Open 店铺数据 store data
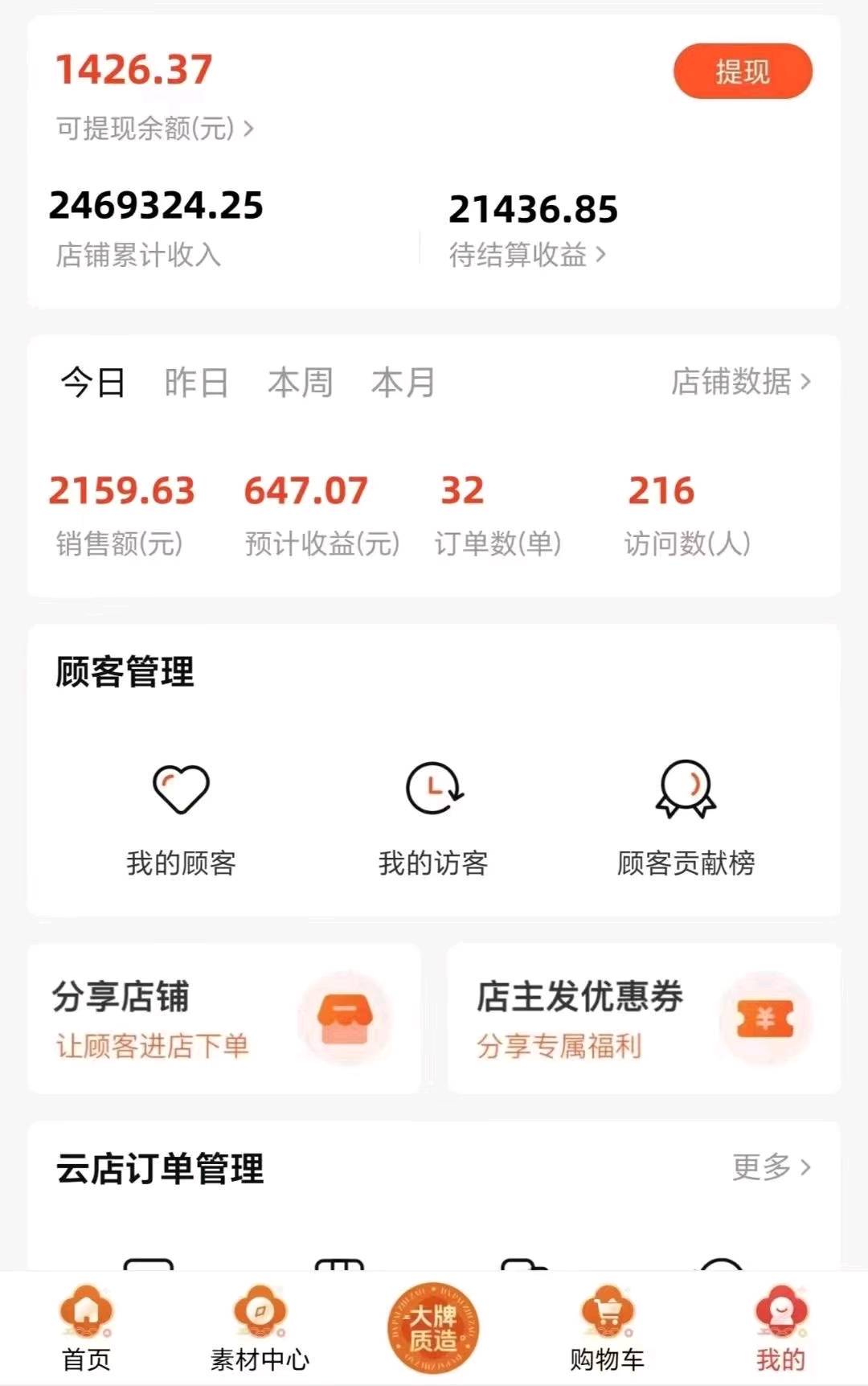The height and width of the screenshot is (1386, 868). (740, 382)
